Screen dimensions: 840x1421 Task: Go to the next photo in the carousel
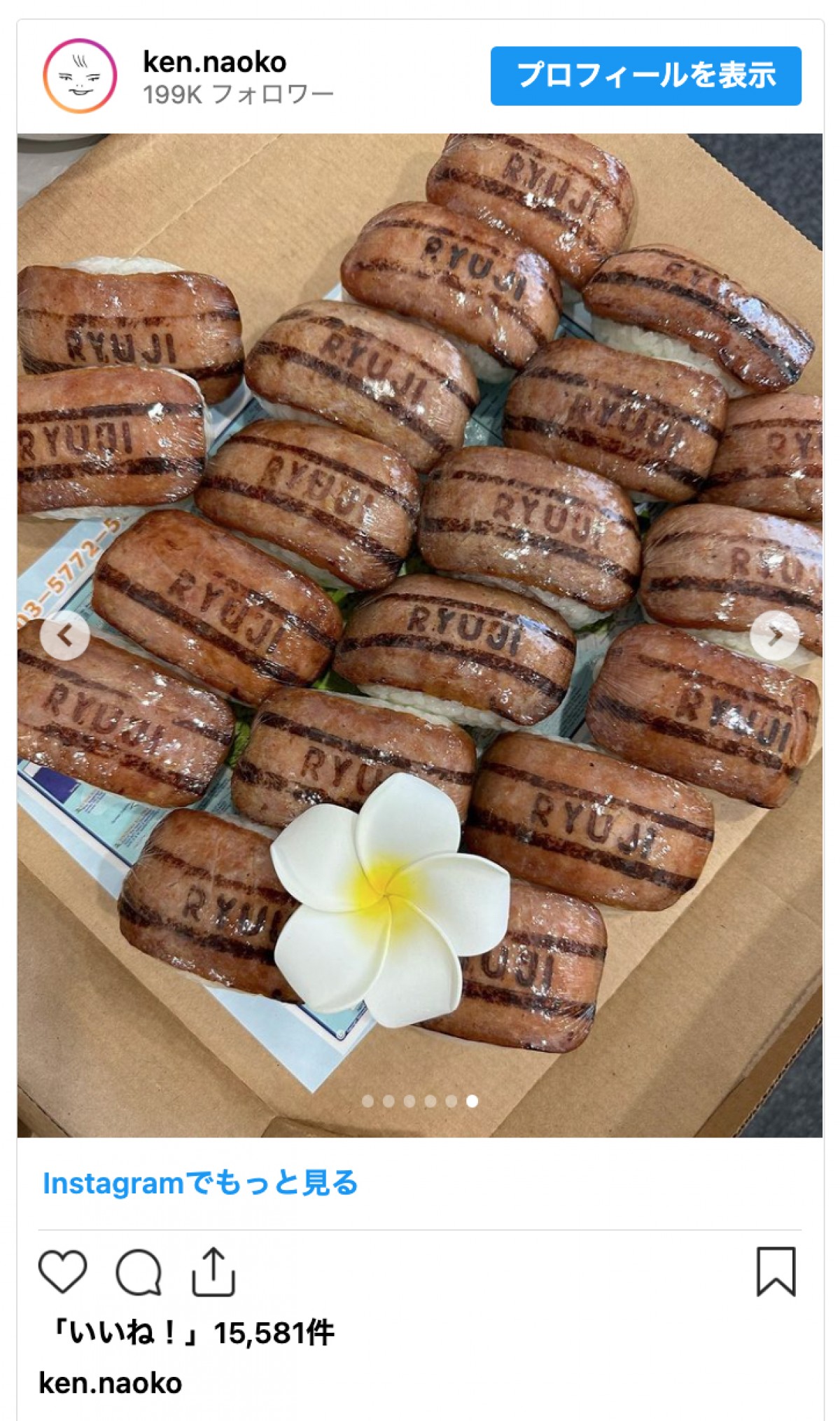pyautogui.click(x=774, y=636)
